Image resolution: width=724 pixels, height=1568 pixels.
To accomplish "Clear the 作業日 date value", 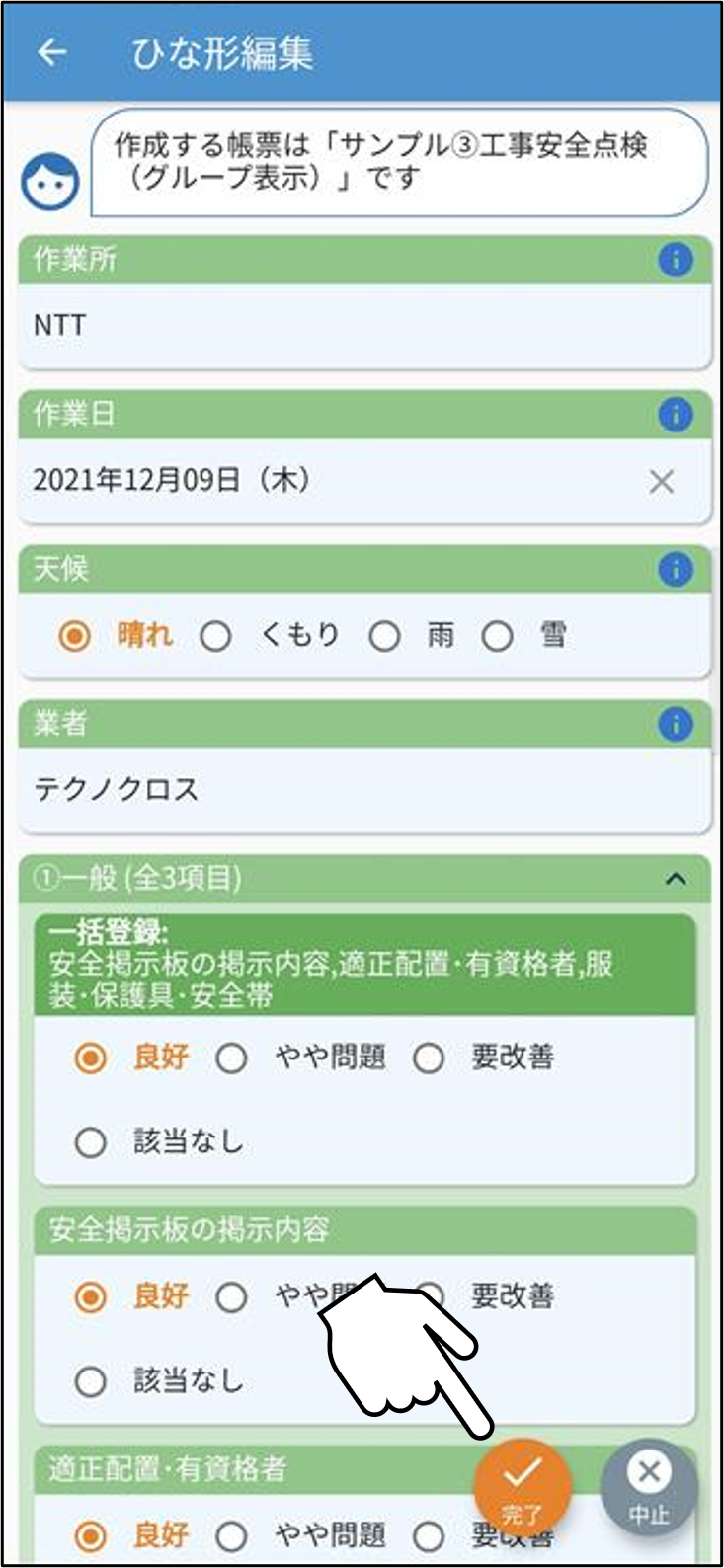I will coord(662,482).
